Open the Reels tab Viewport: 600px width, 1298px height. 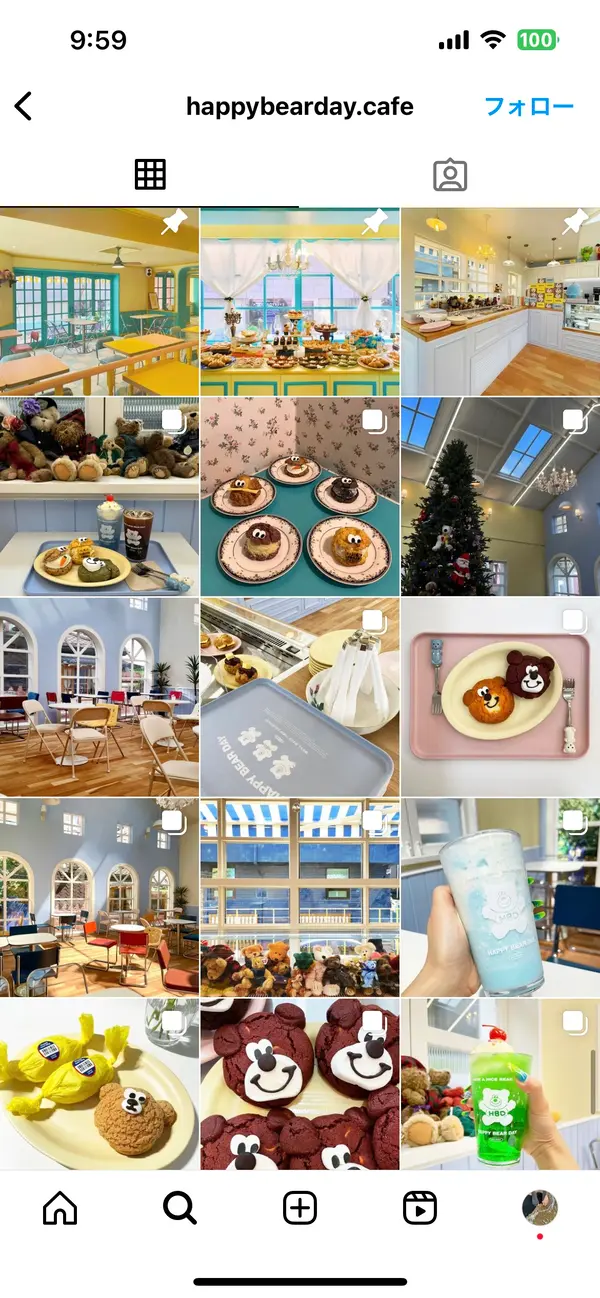pyautogui.click(x=420, y=1208)
